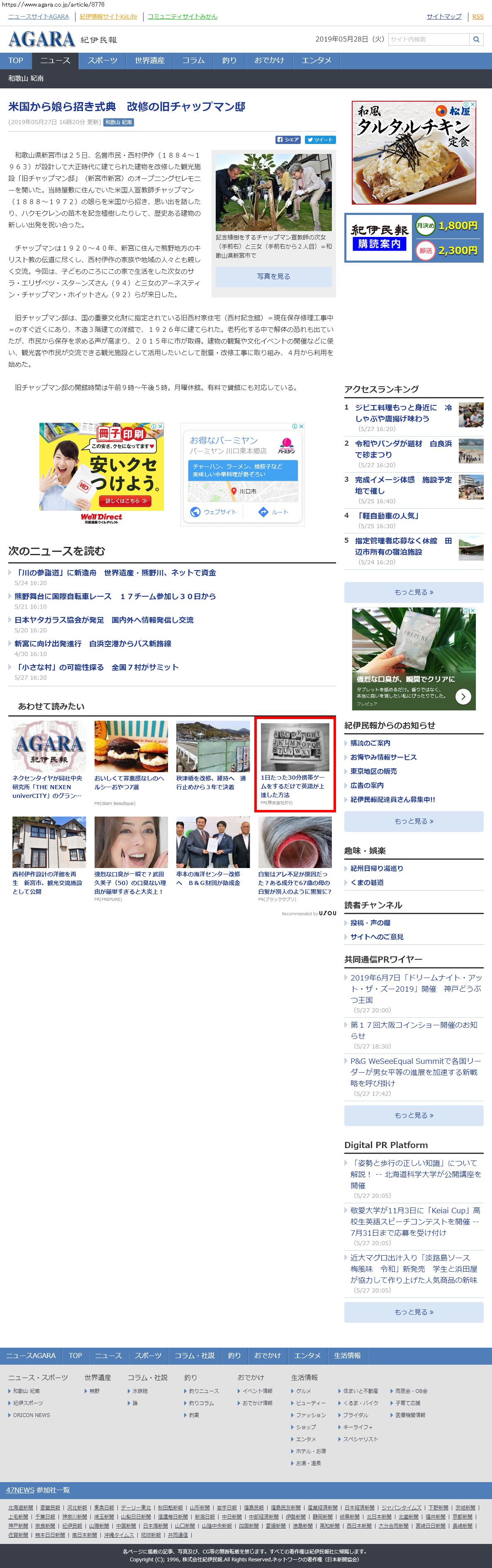The width and height of the screenshot is (492, 1568).
Task: Select the 釣り tab
Action: click(x=229, y=61)
